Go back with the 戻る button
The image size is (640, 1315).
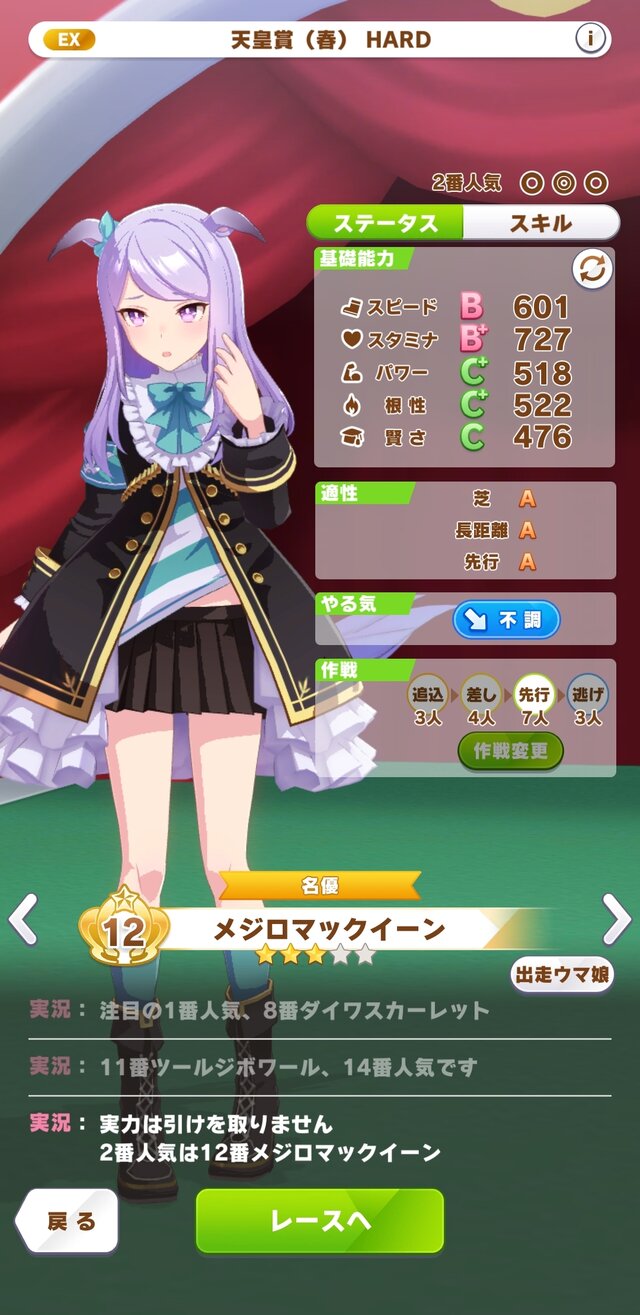click(68, 1221)
